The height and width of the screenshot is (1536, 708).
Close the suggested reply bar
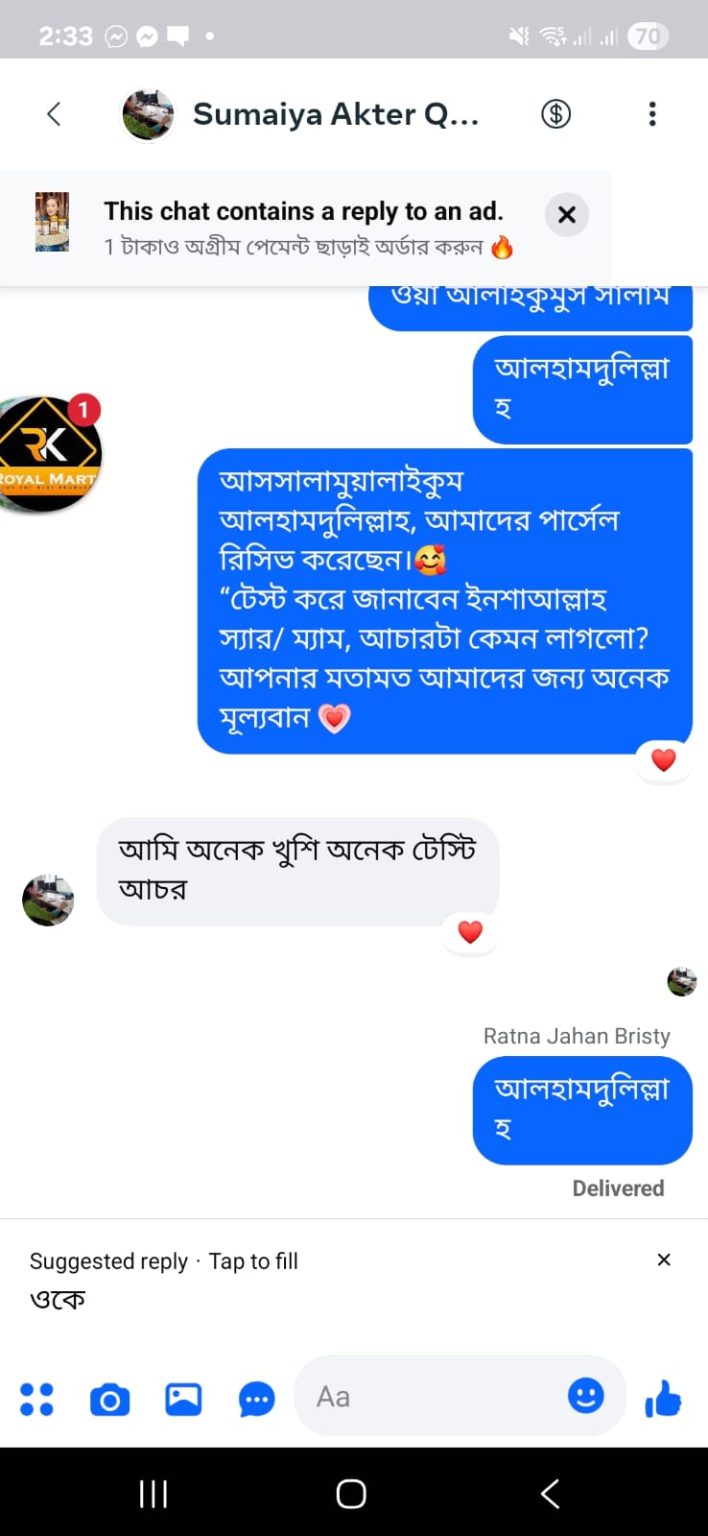pos(663,1260)
